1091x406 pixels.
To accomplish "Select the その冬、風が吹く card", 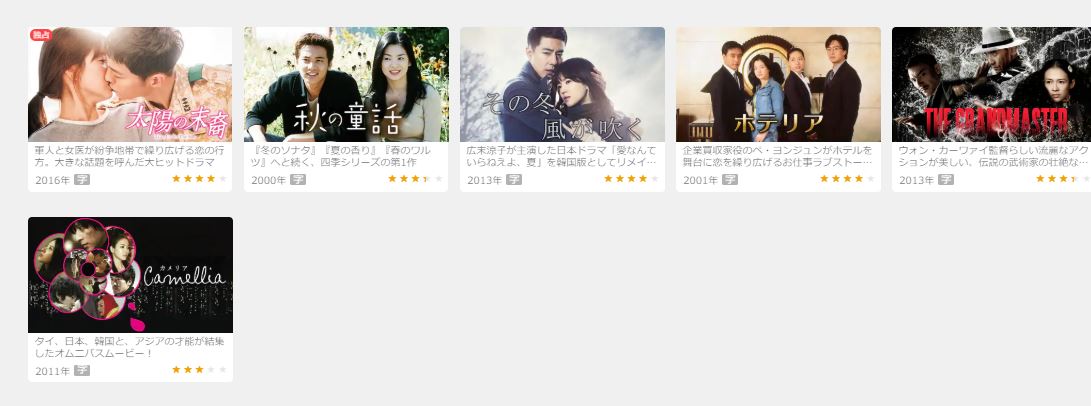I will tap(562, 85).
